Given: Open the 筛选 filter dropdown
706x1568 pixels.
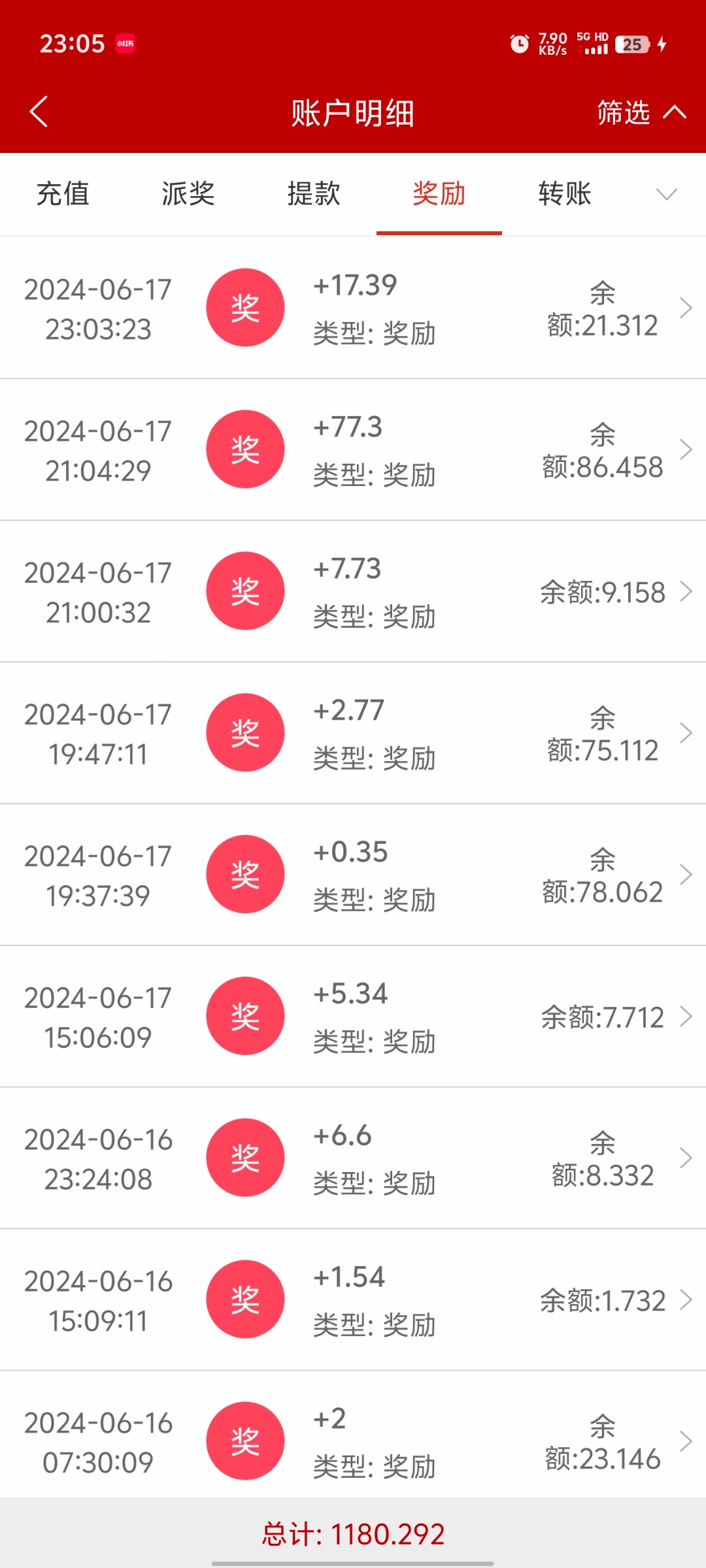Looking at the screenshot, I should pos(641,112).
